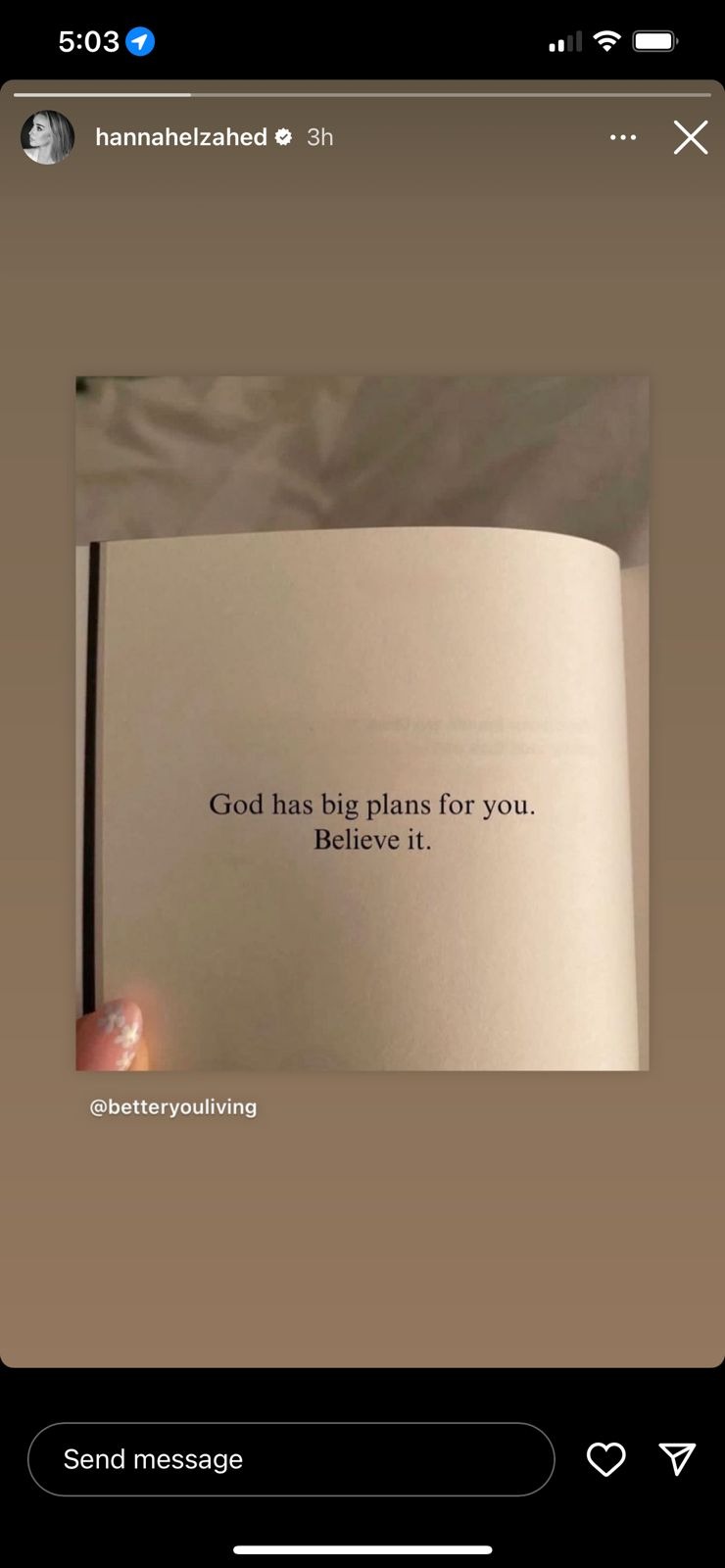Viewport: 725px width, 1568px height.
Task: Tap the hannahelzahed username
Action: point(181,137)
